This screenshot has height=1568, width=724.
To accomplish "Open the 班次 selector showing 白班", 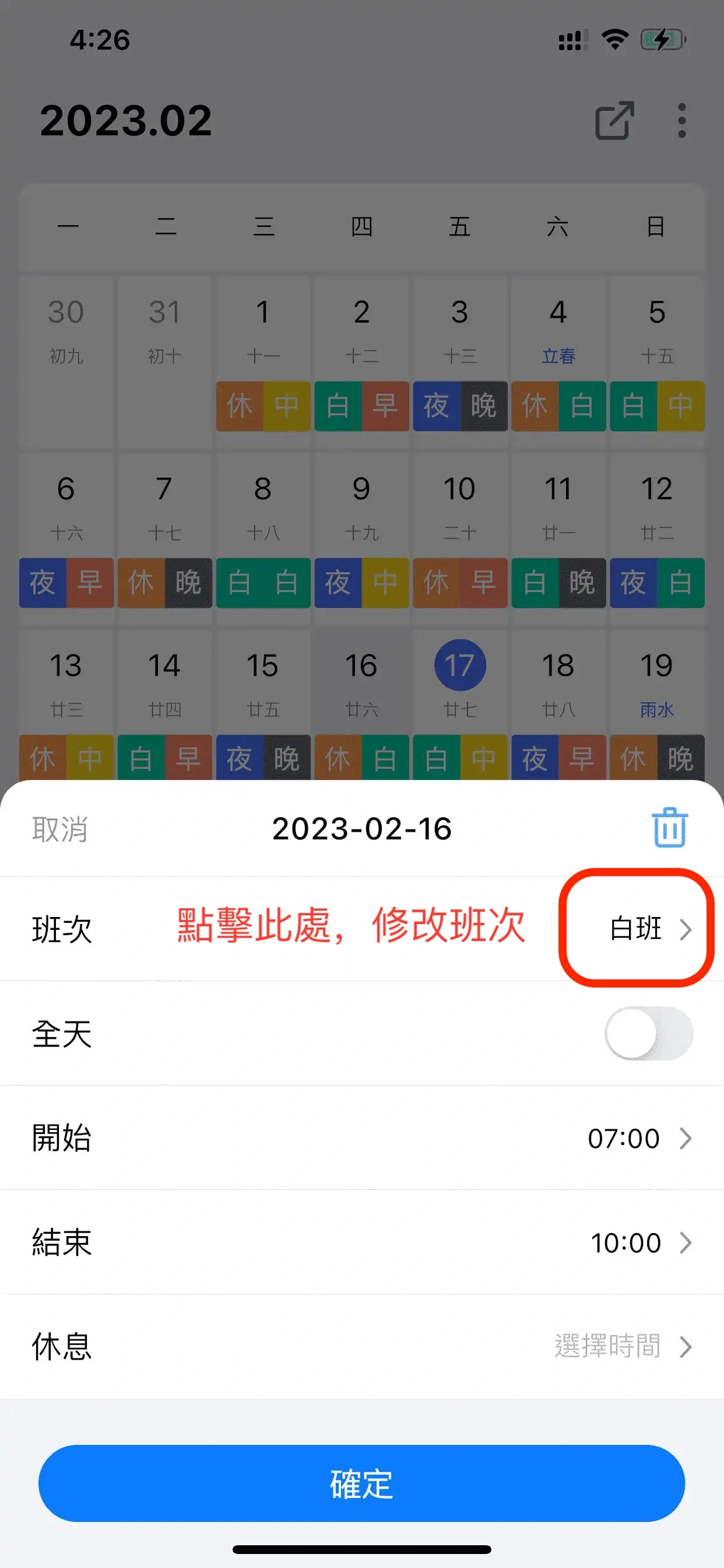I will point(649,929).
